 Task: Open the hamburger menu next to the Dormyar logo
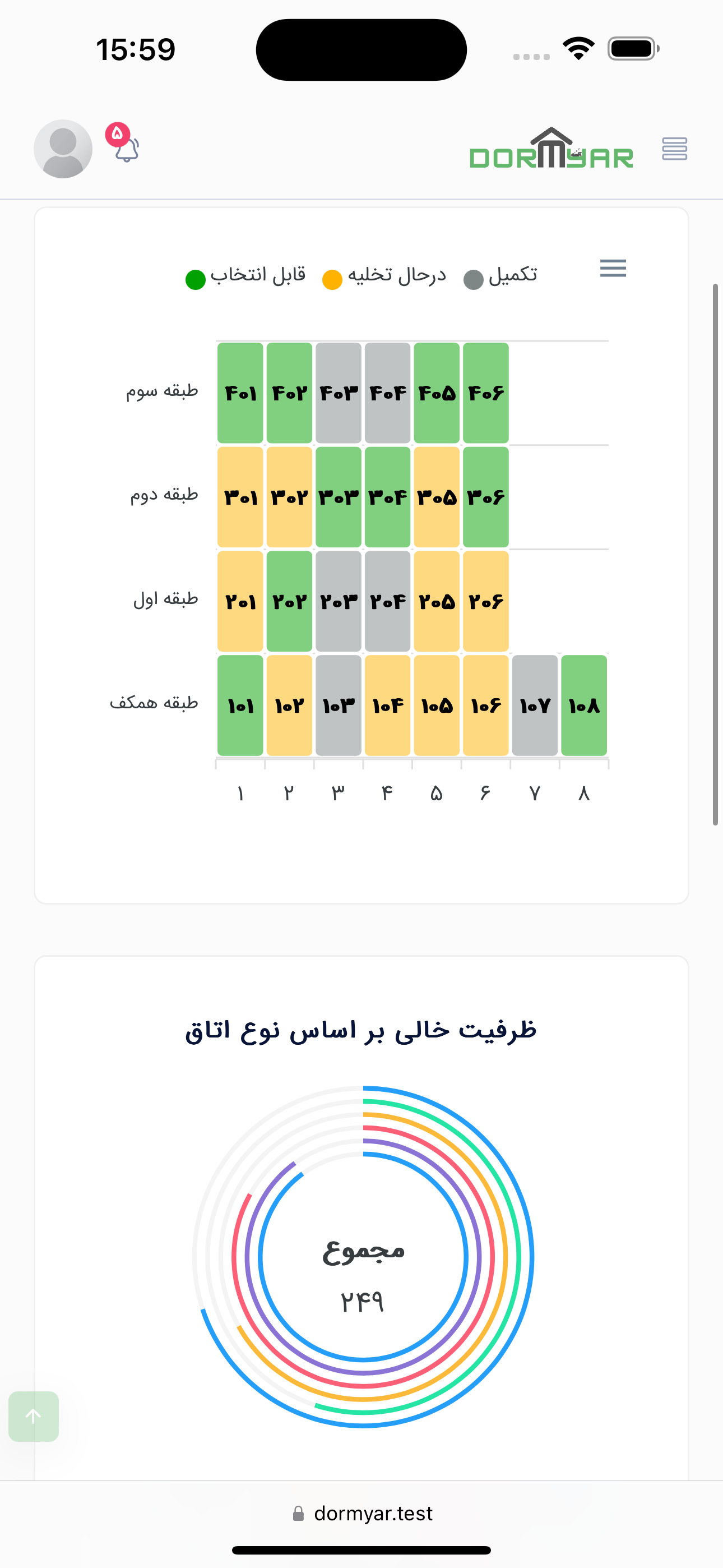click(x=674, y=149)
